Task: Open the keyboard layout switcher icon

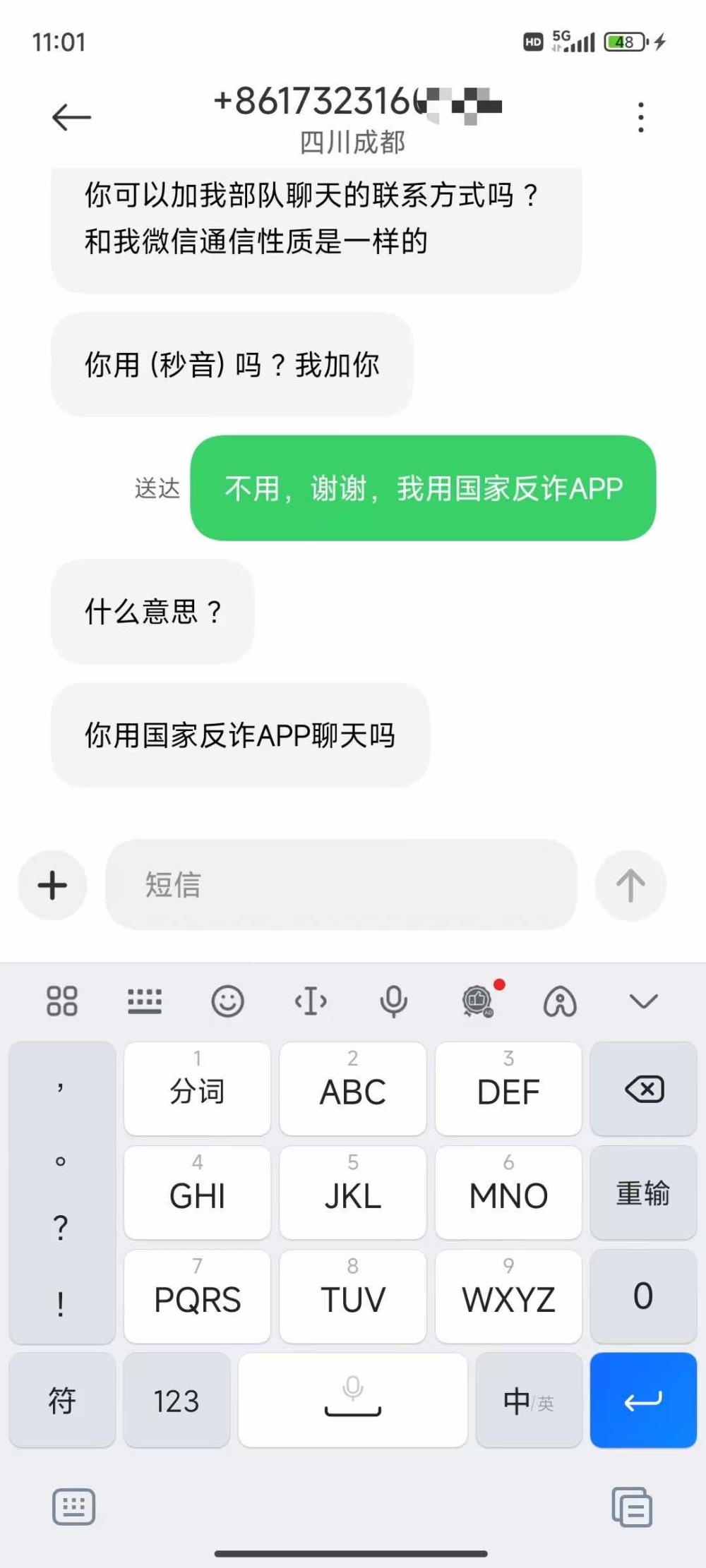Action: click(x=145, y=1001)
